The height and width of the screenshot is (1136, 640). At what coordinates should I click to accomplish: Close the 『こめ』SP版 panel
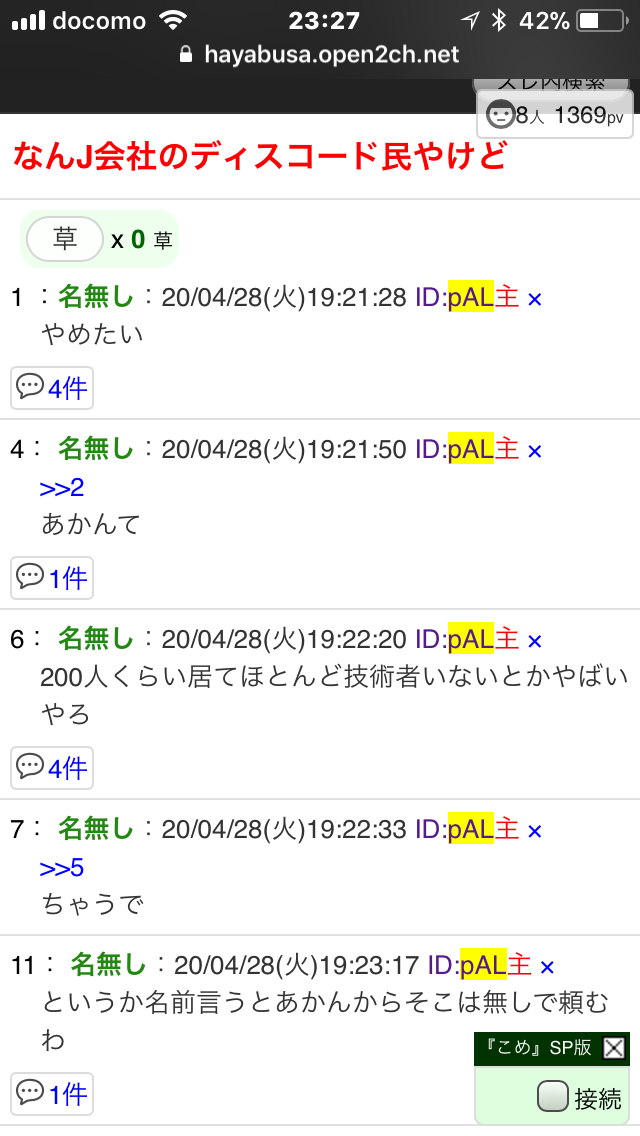click(x=614, y=1048)
